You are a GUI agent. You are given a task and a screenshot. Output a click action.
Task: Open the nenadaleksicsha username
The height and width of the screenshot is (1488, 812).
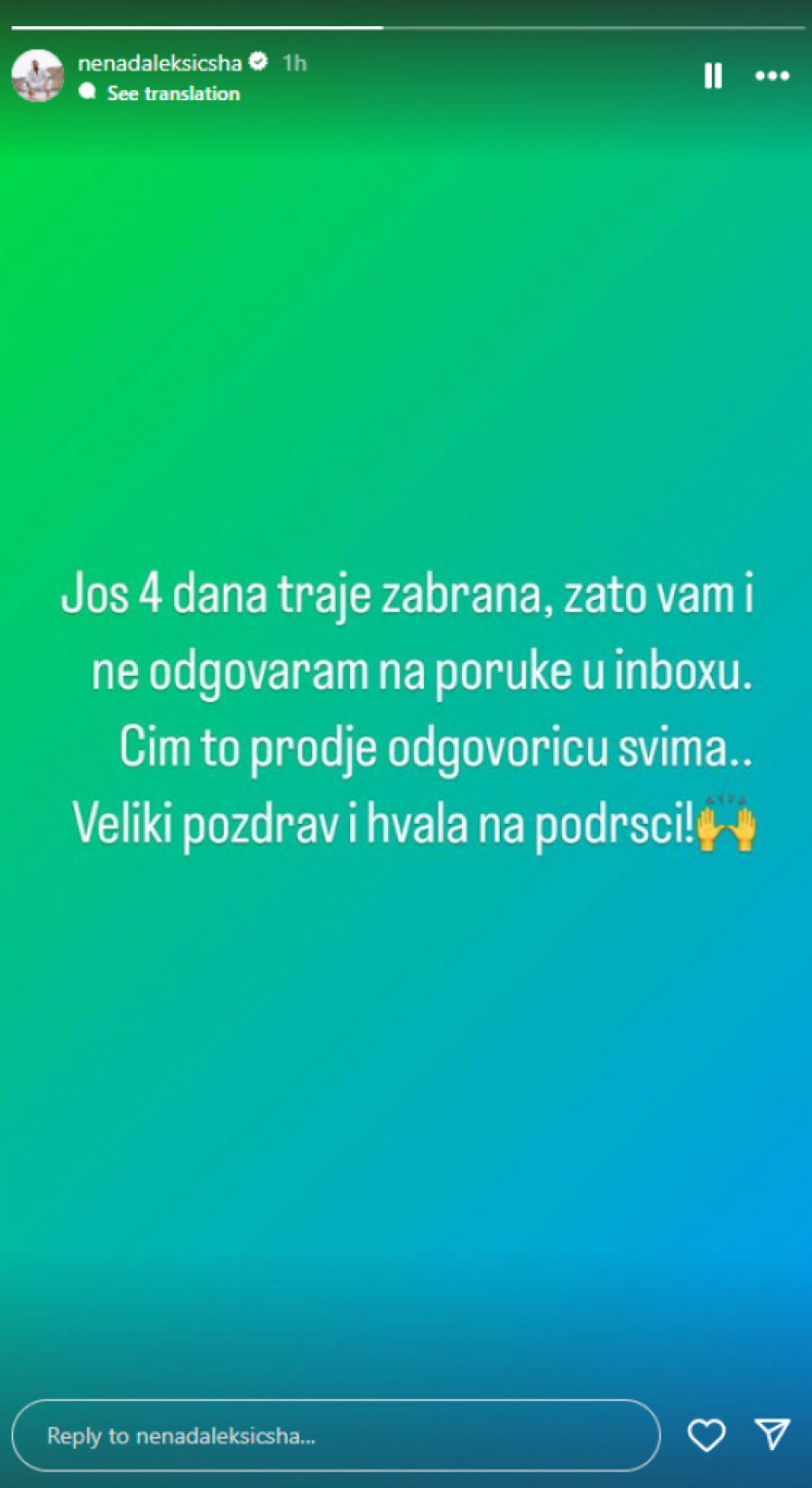tap(160, 62)
